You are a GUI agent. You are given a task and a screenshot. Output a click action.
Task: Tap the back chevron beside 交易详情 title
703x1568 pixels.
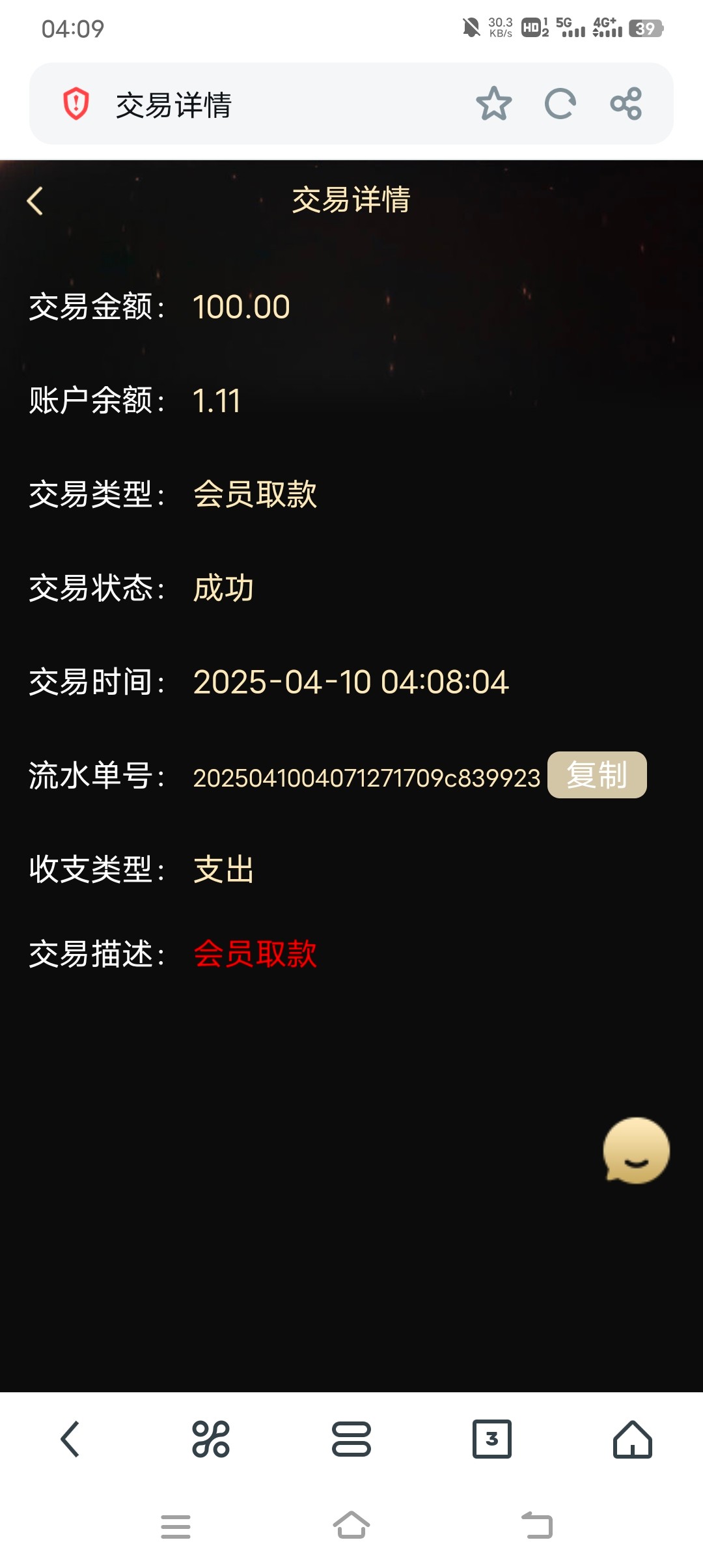pyautogui.click(x=35, y=200)
